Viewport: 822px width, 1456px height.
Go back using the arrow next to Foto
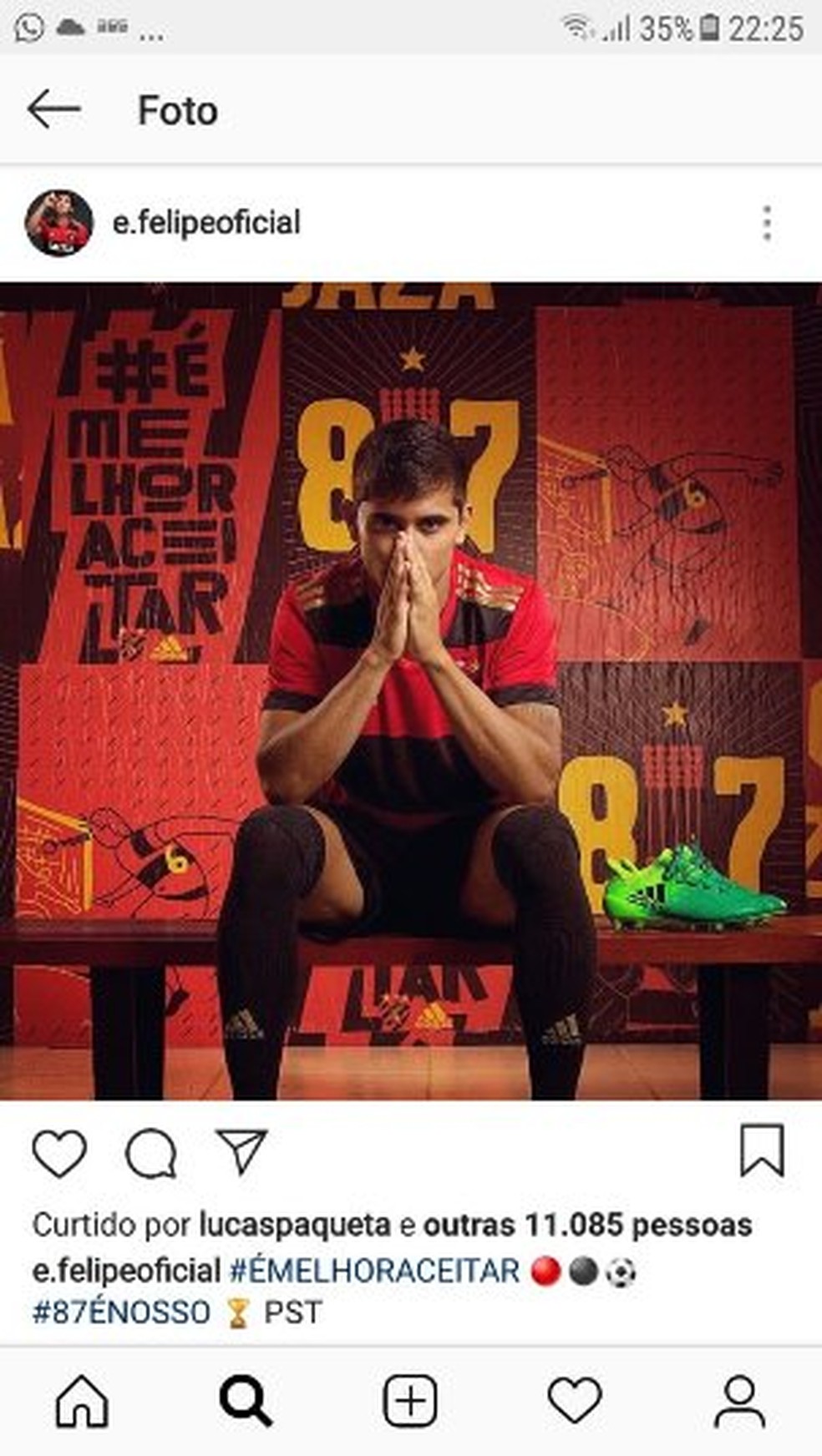pos(55,108)
